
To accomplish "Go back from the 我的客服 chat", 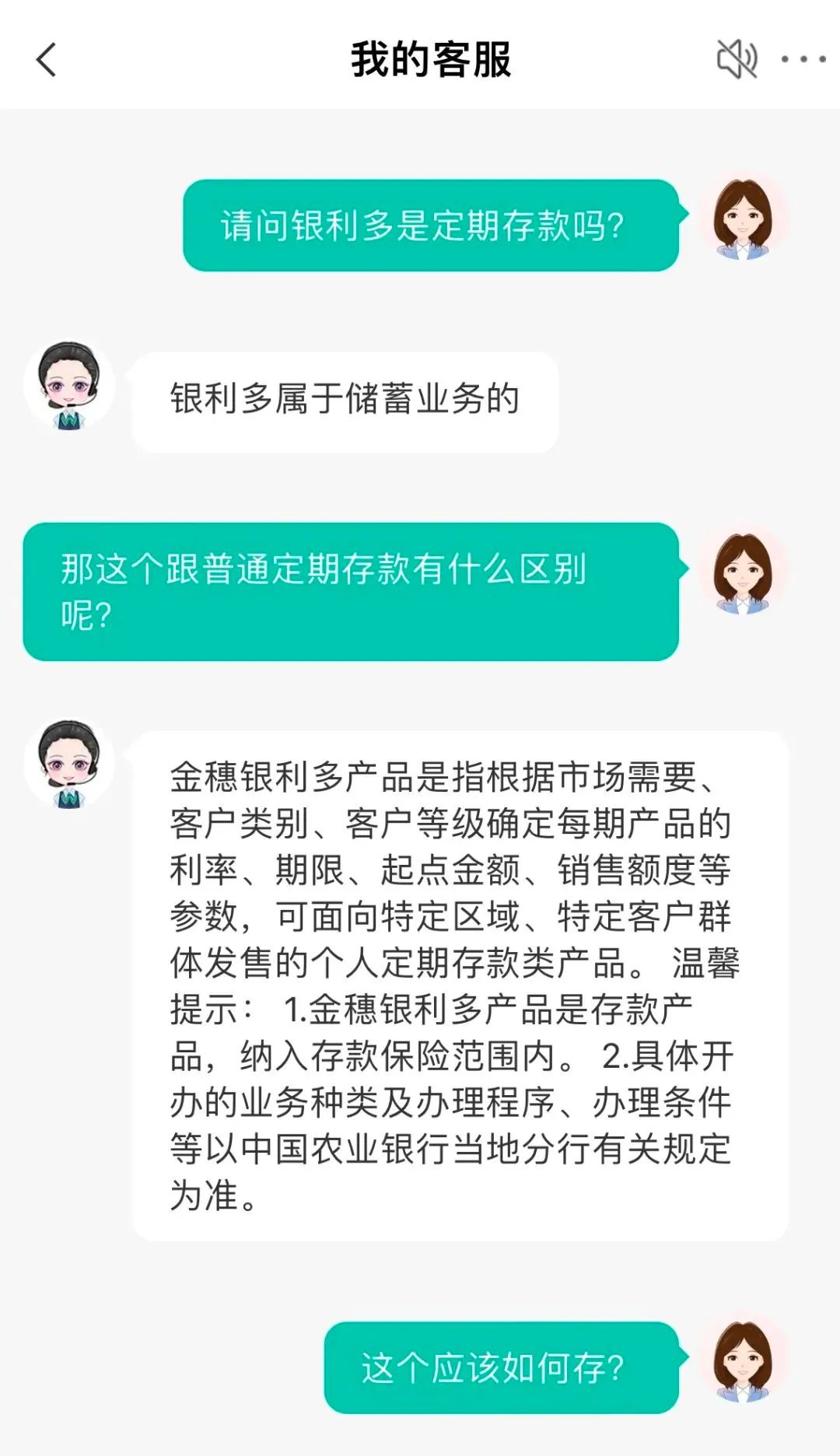I will 47,60.
